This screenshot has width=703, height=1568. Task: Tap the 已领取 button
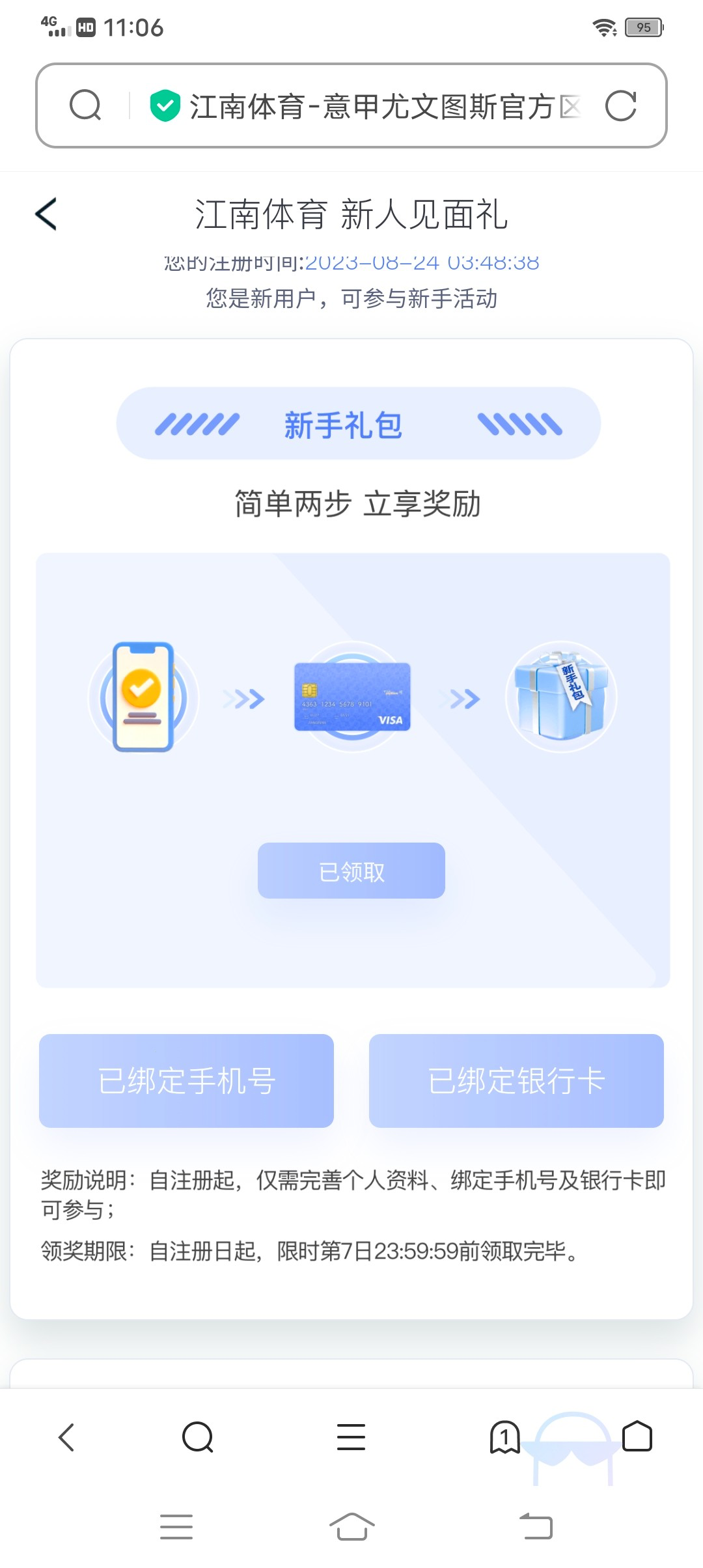pyautogui.click(x=351, y=871)
